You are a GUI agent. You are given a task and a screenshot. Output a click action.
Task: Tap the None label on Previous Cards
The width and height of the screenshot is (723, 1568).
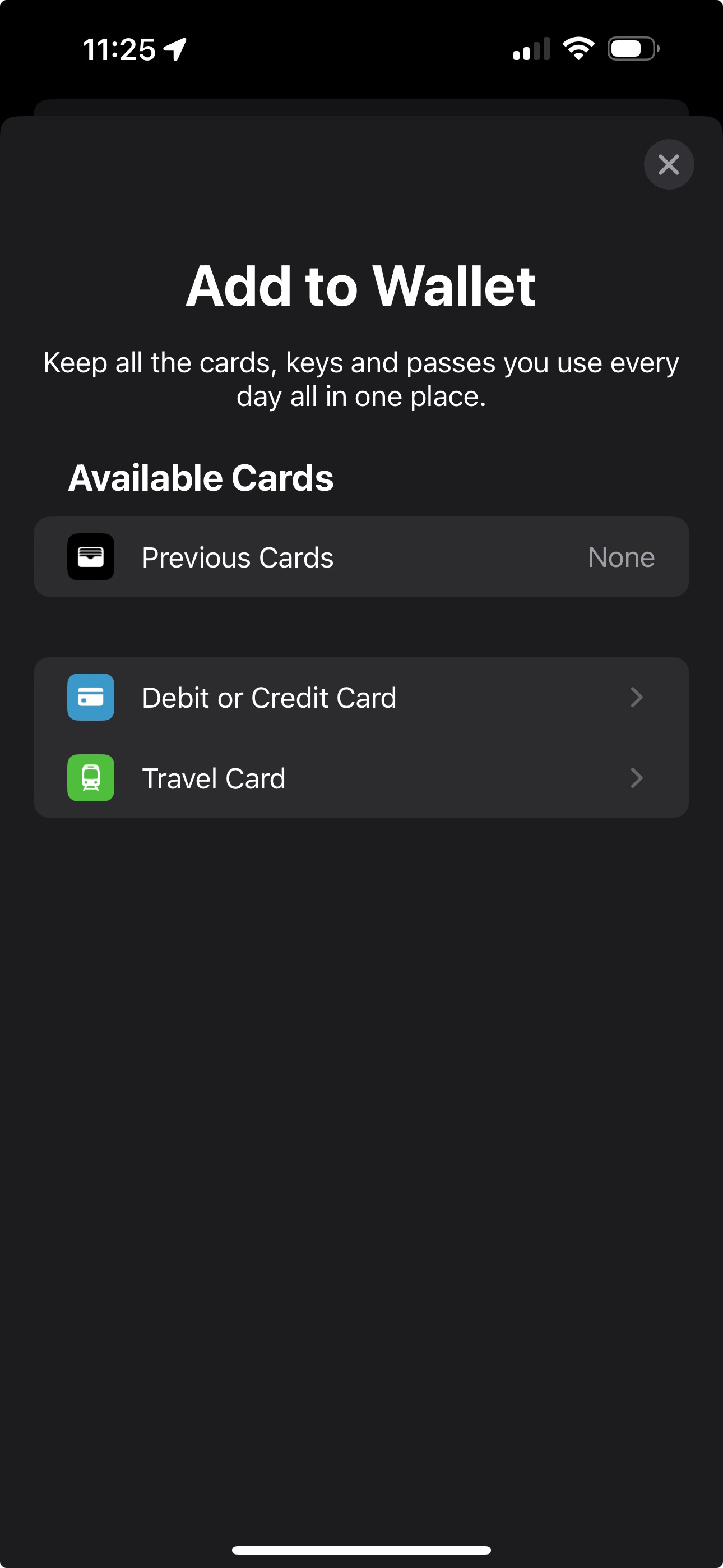click(x=621, y=556)
